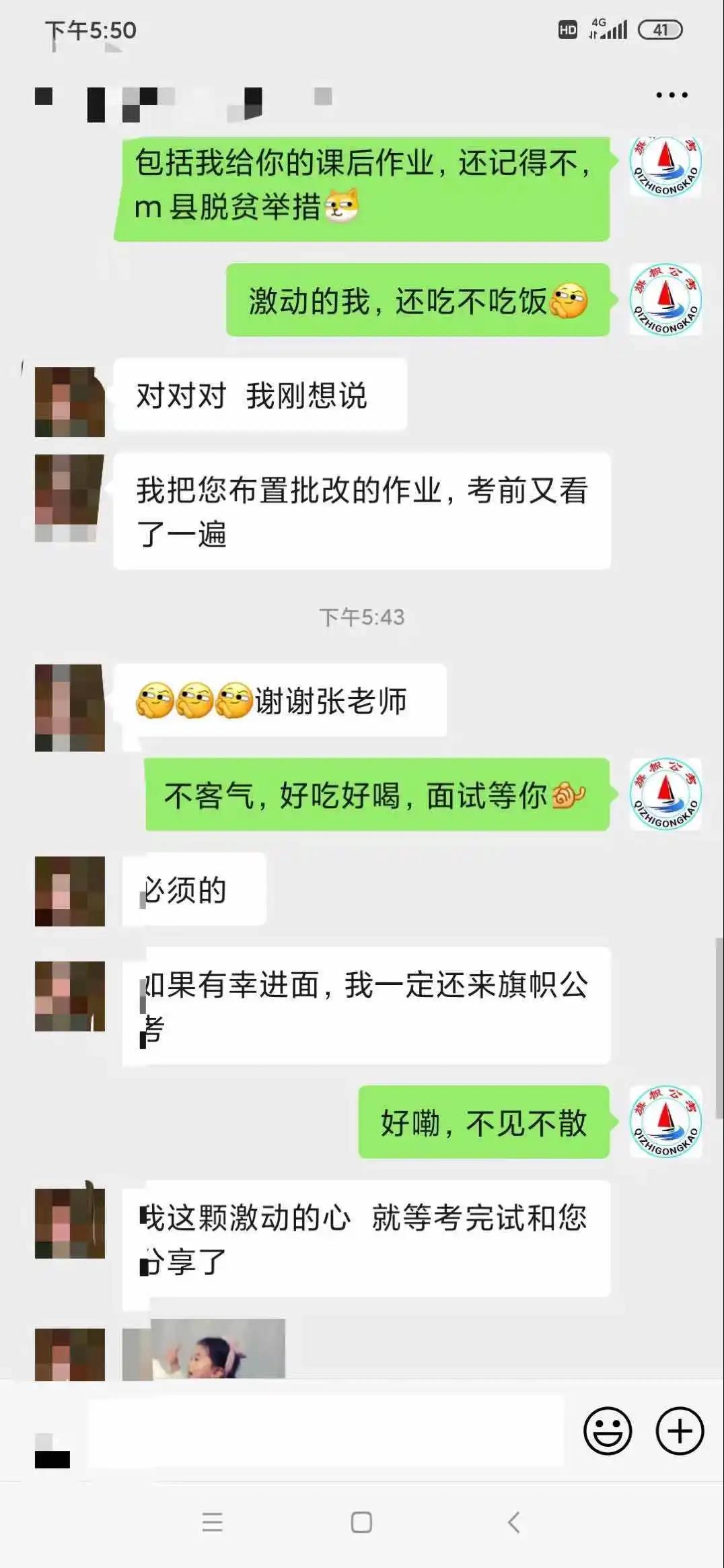This screenshot has height=1568, width=724.
Task: Open the three-dot chat options menu
Action: click(x=672, y=95)
